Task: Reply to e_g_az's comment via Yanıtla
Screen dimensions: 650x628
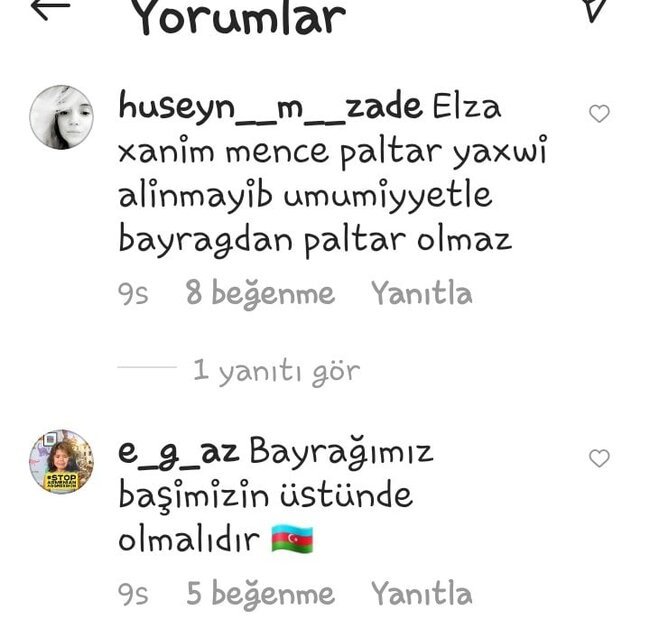Action: click(x=421, y=594)
